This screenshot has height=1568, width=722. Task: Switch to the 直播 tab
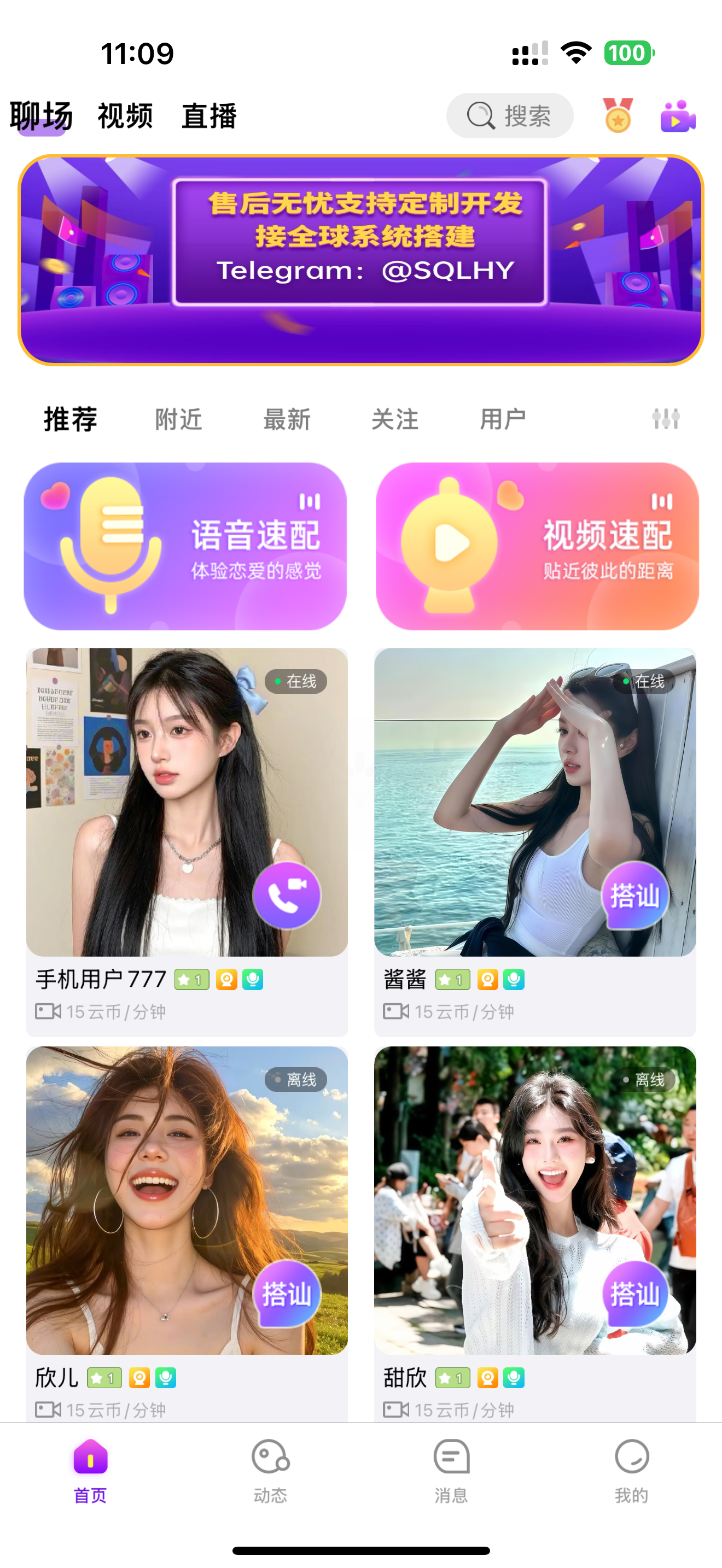[209, 116]
